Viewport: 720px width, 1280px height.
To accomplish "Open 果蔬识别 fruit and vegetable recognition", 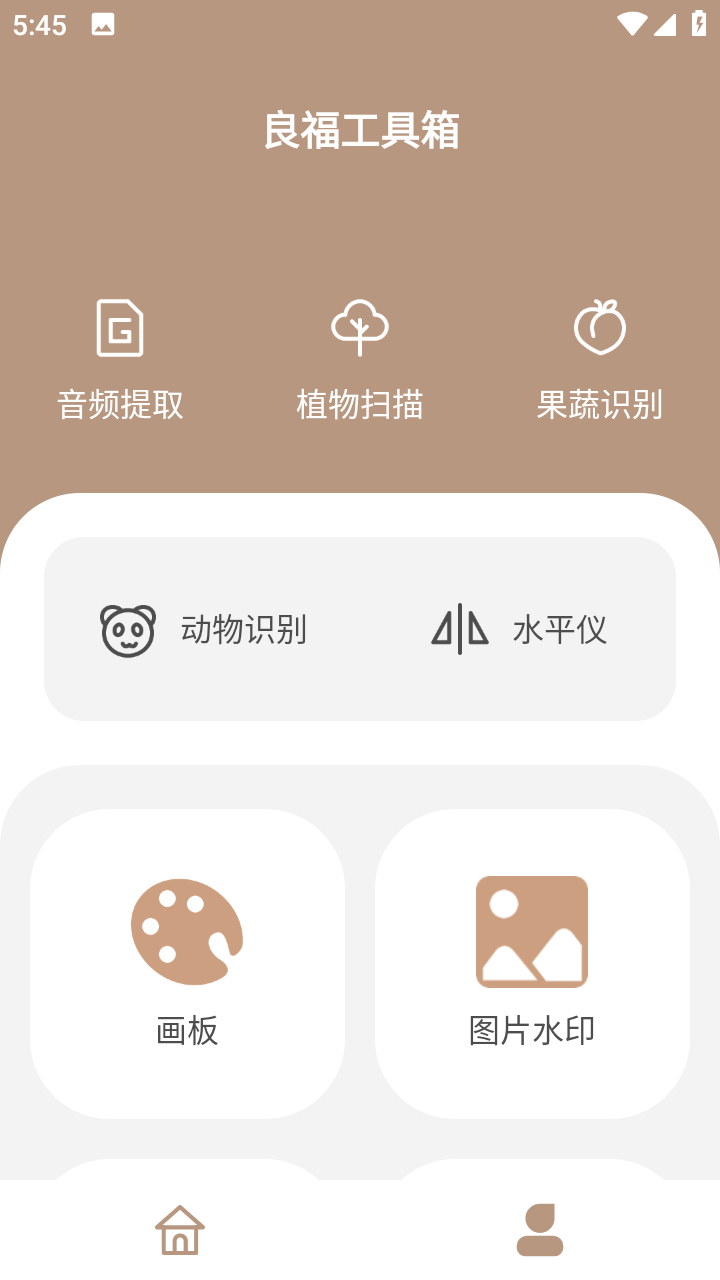I will tap(600, 360).
